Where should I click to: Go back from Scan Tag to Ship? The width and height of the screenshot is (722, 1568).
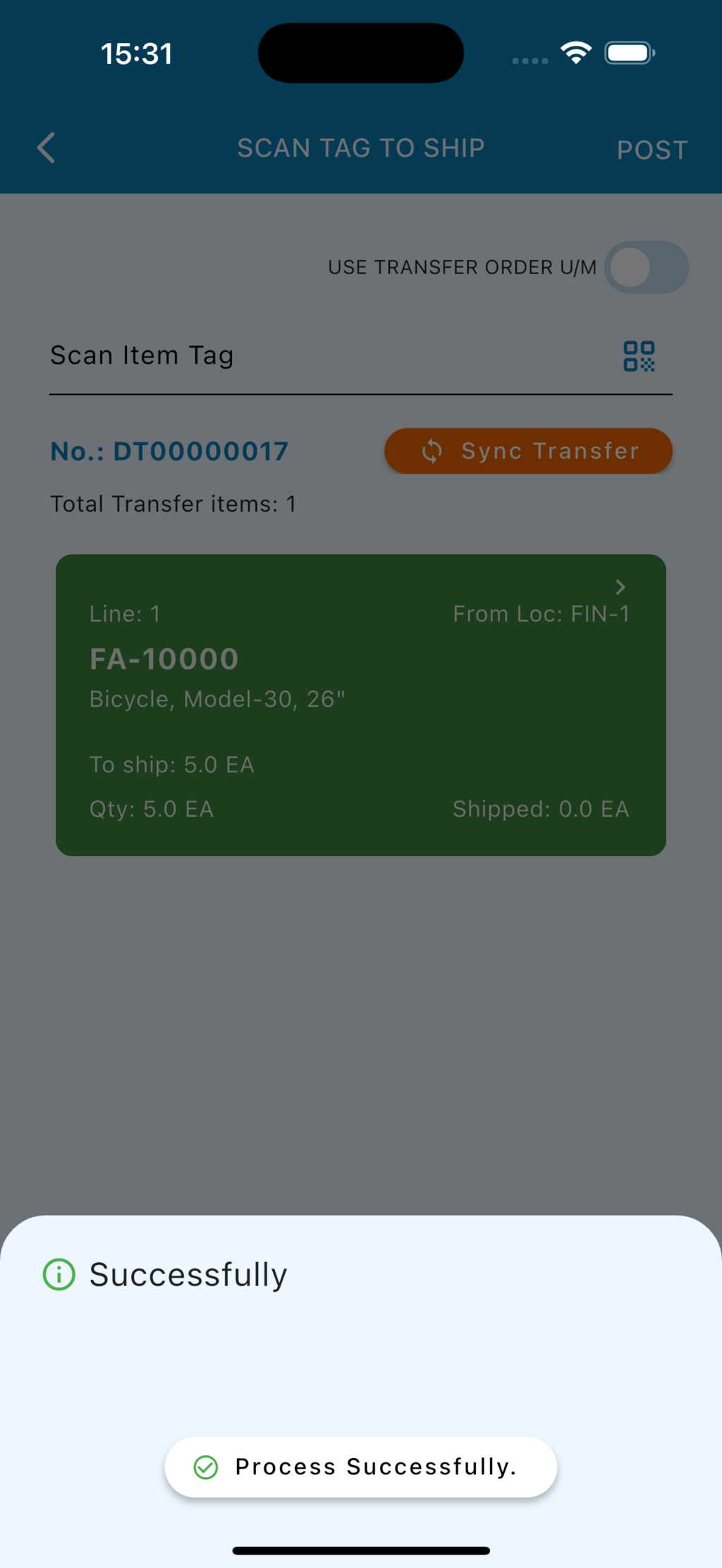pyautogui.click(x=47, y=148)
